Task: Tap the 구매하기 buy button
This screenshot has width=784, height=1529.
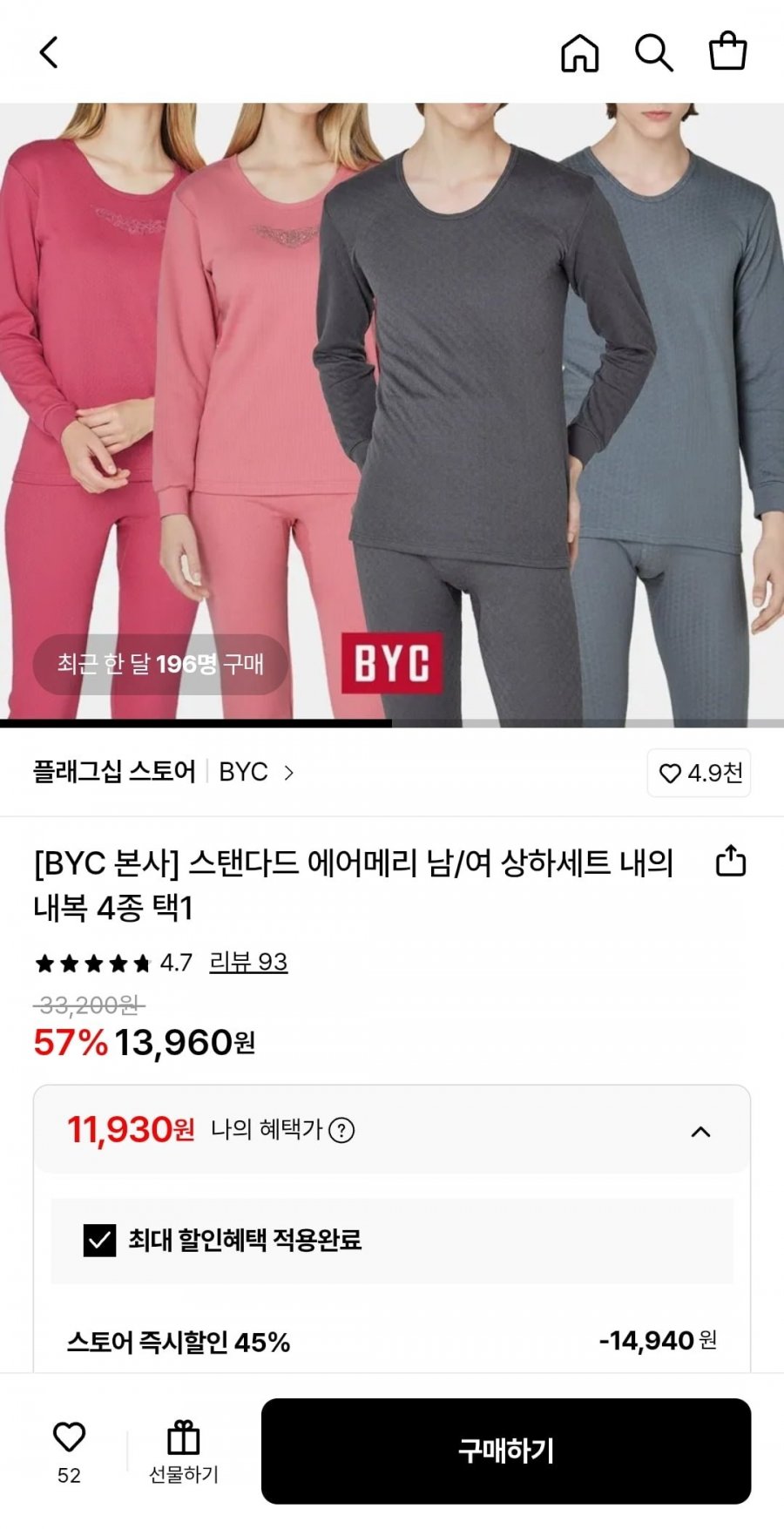Action: pos(505,1451)
